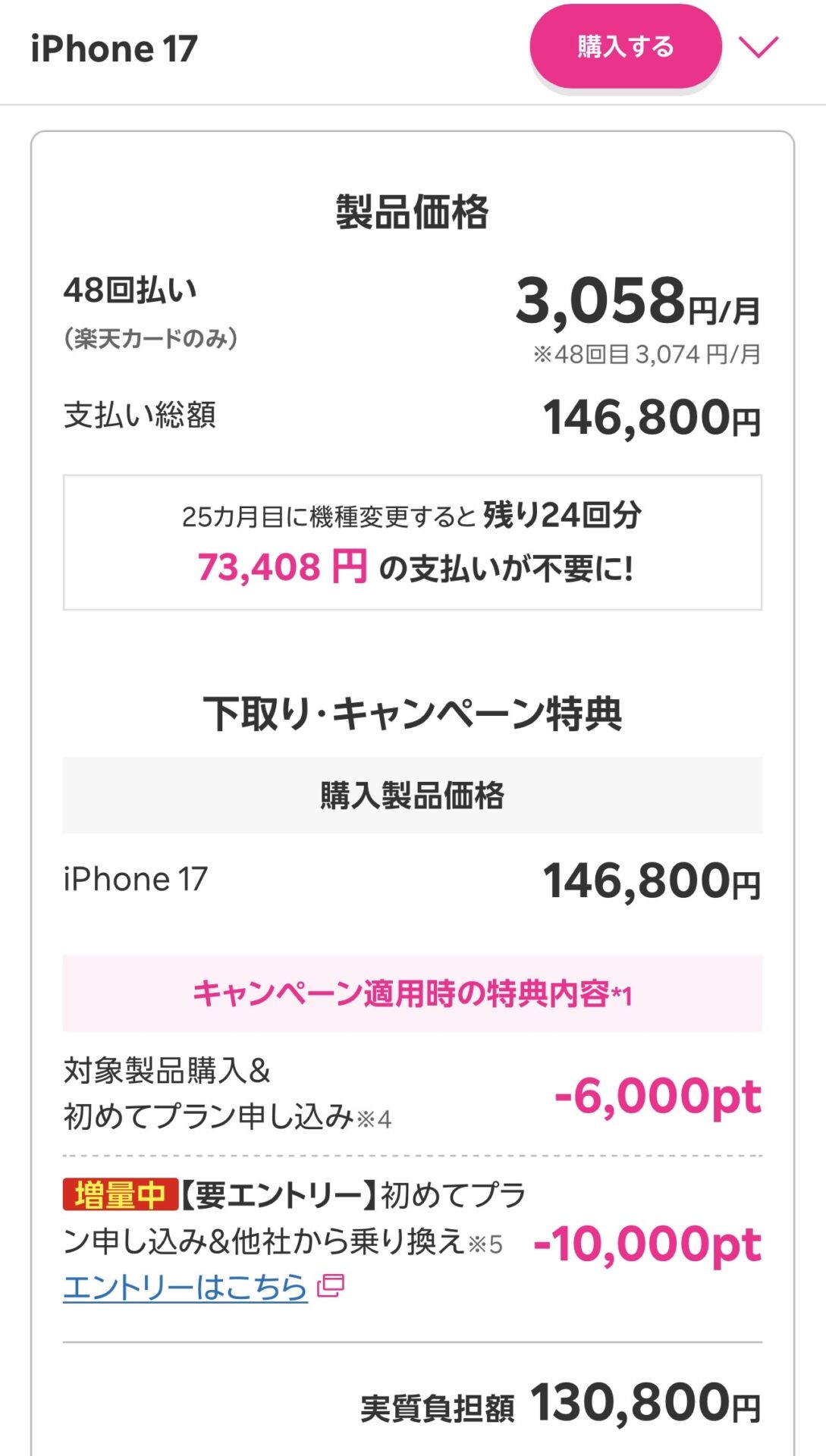
Task: Tap the pink 購入する button
Action: (x=625, y=47)
